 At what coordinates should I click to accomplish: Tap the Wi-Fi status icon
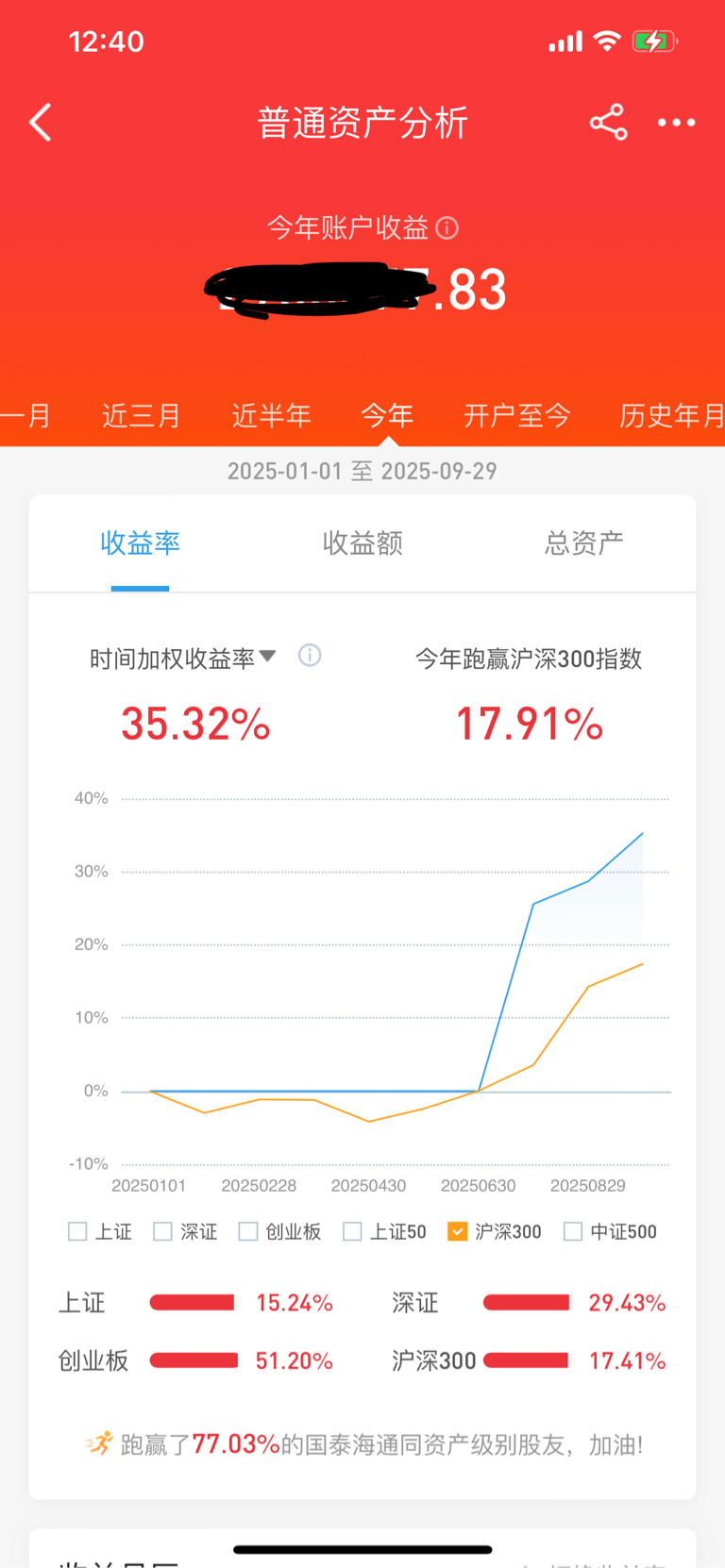pyautogui.click(x=606, y=41)
